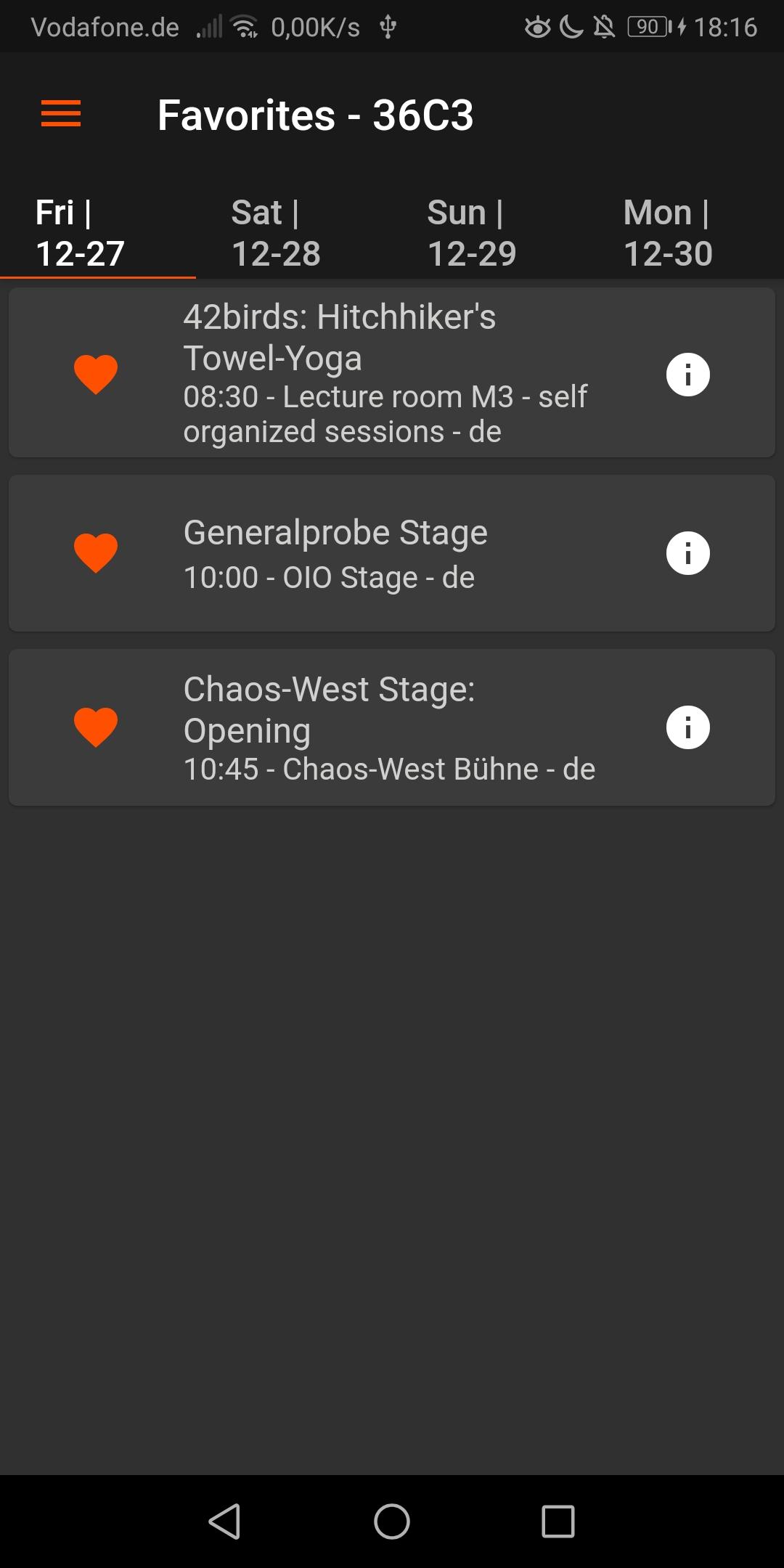Select the Fri 12-27 tab
This screenshot has width=784, height=1568.
(x=80, y=233)
